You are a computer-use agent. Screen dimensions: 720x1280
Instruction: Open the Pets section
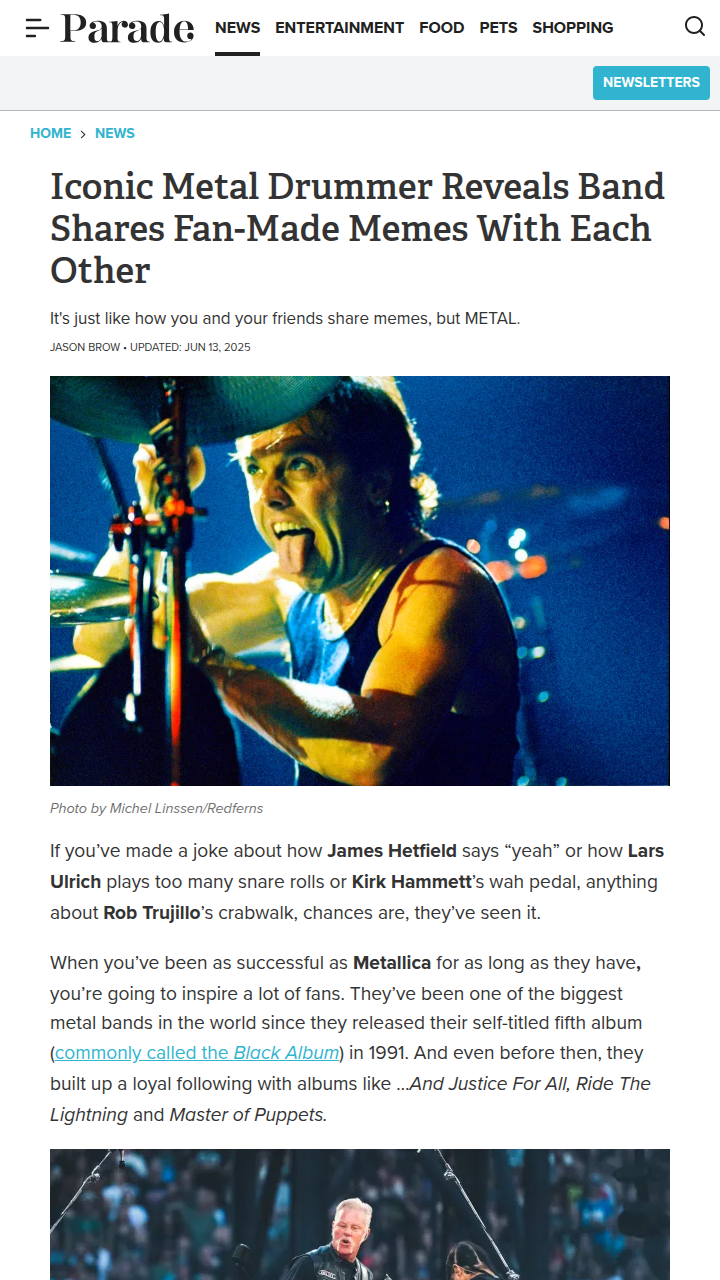498,28
